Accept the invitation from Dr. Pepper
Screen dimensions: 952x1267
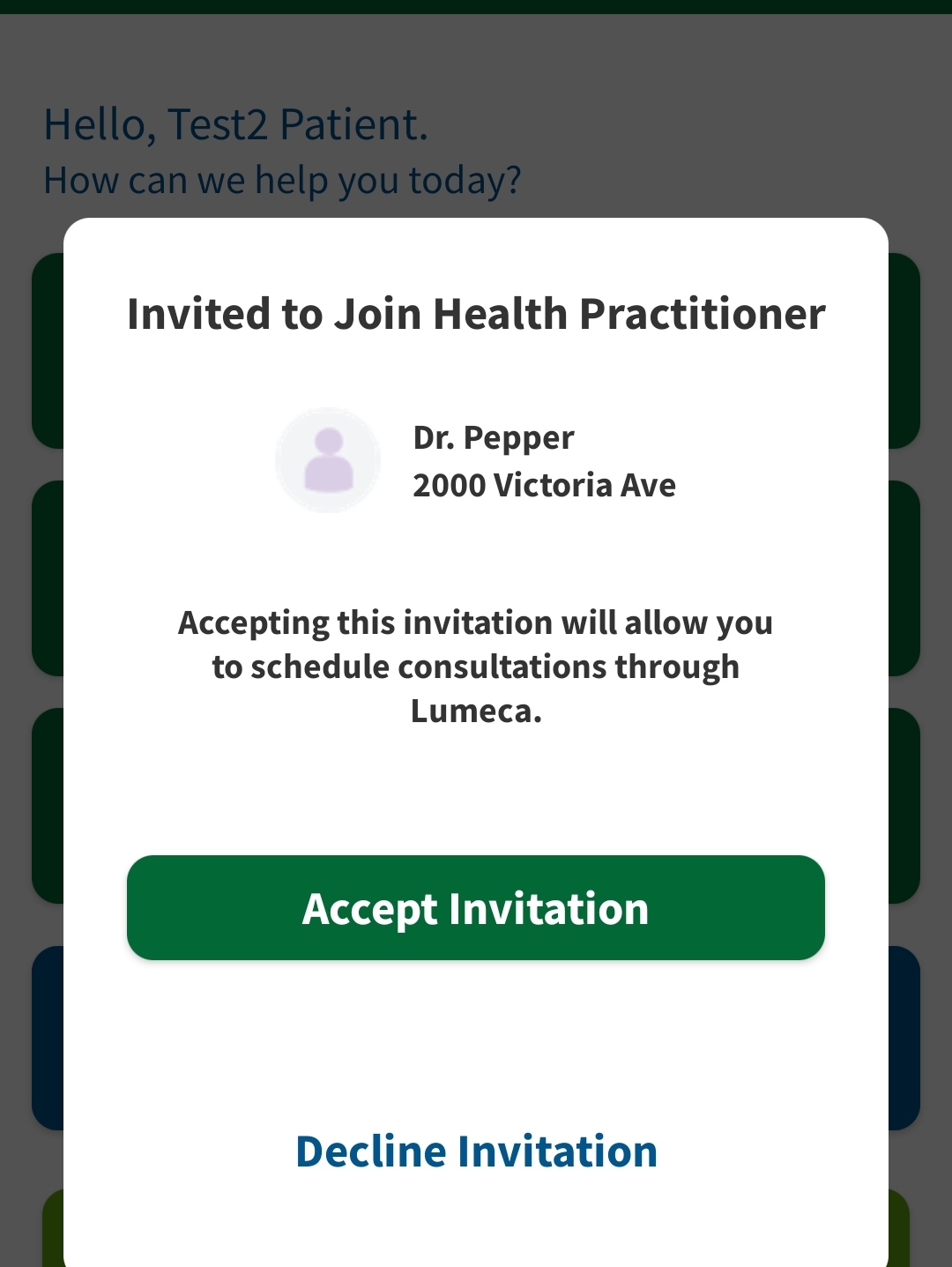[476, 908]
